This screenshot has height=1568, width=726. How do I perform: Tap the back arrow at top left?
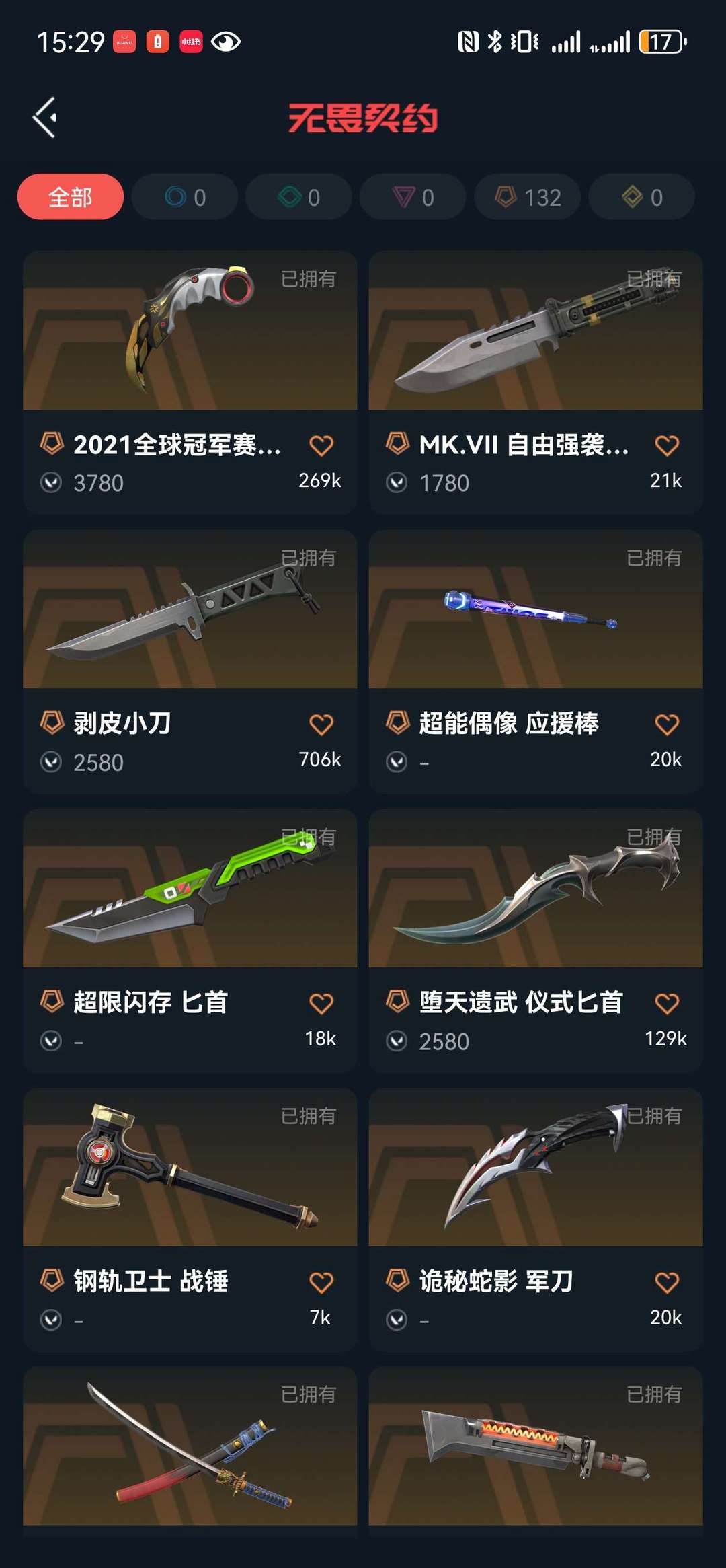point(44,116)
